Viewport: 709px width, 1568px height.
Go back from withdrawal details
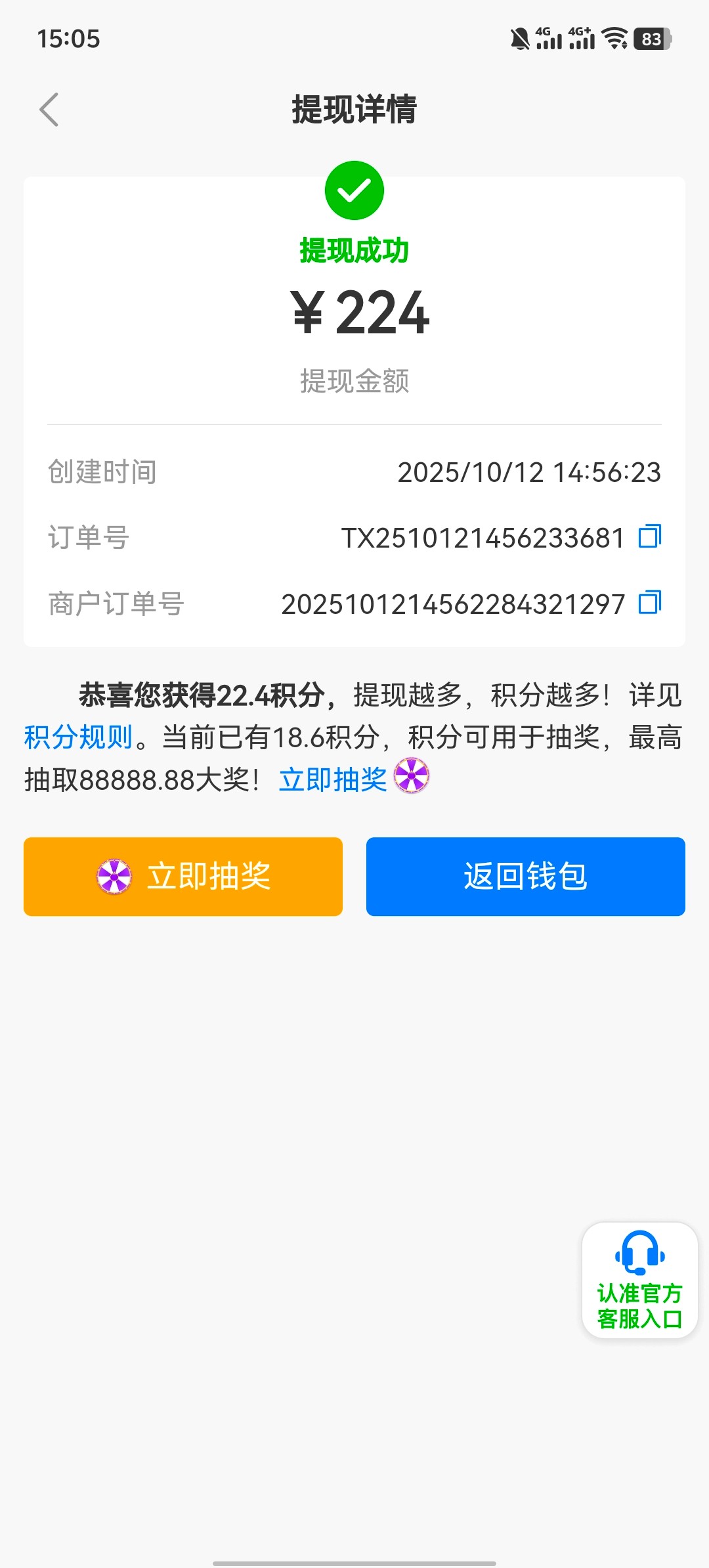click(x=49, y=109)
